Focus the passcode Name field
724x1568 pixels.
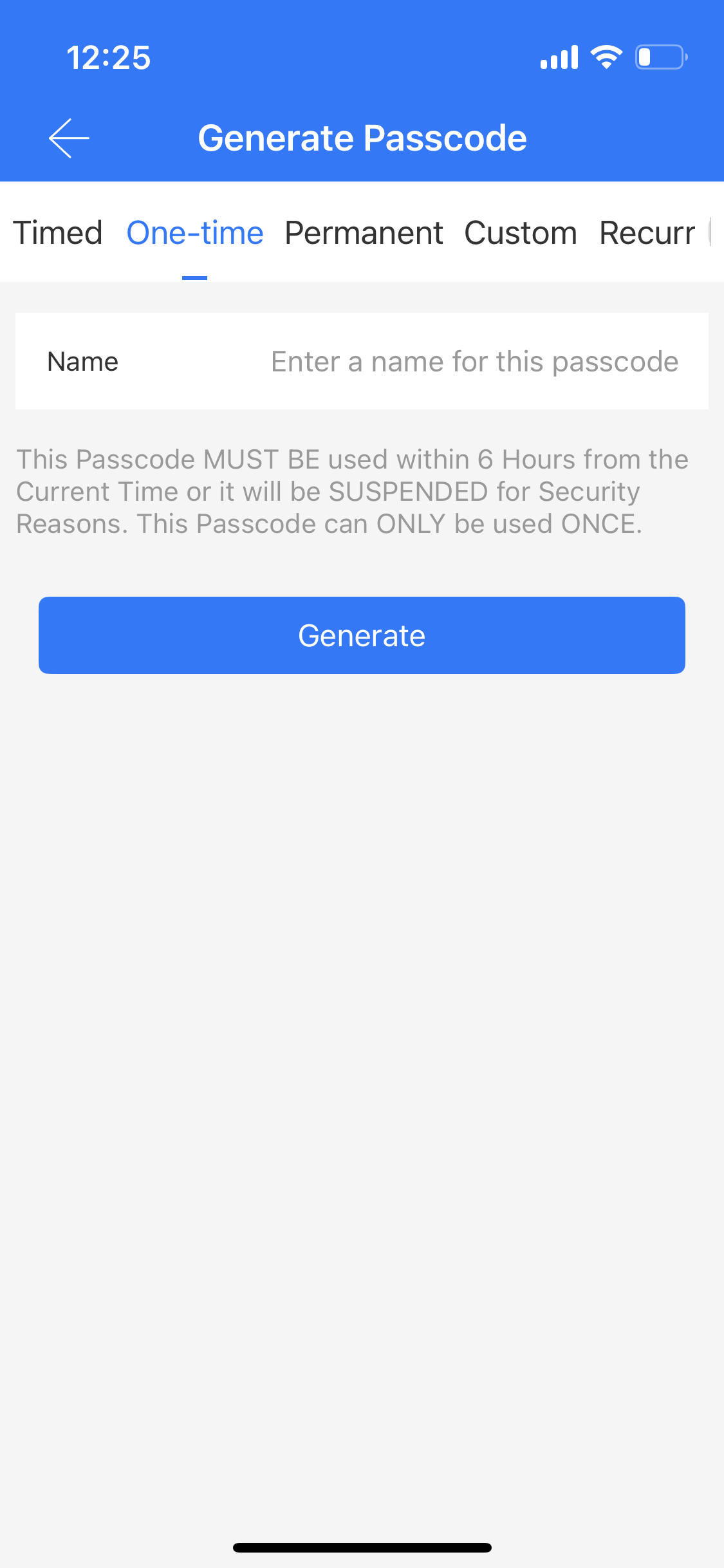coord(362,361)
